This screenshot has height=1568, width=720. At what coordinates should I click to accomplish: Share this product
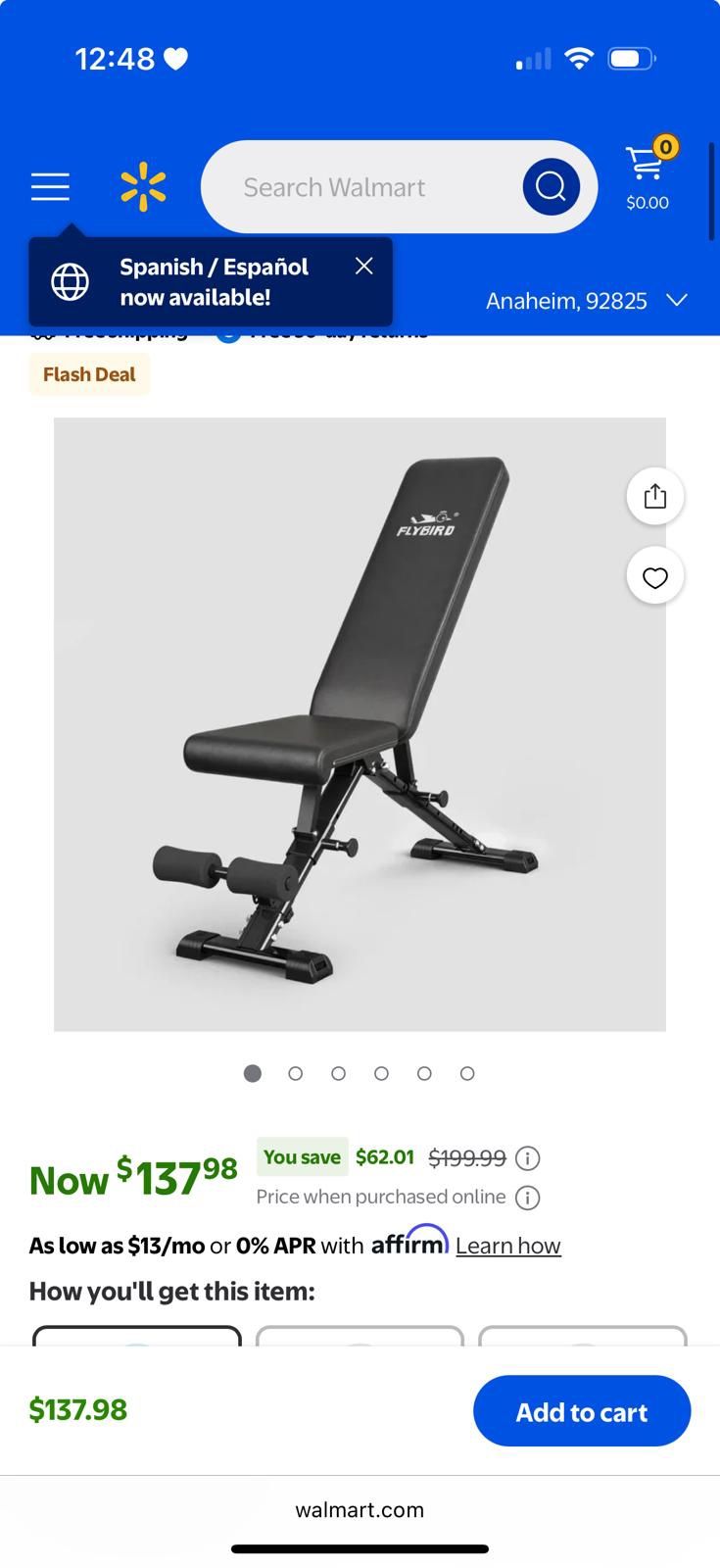tap(654, 497)
